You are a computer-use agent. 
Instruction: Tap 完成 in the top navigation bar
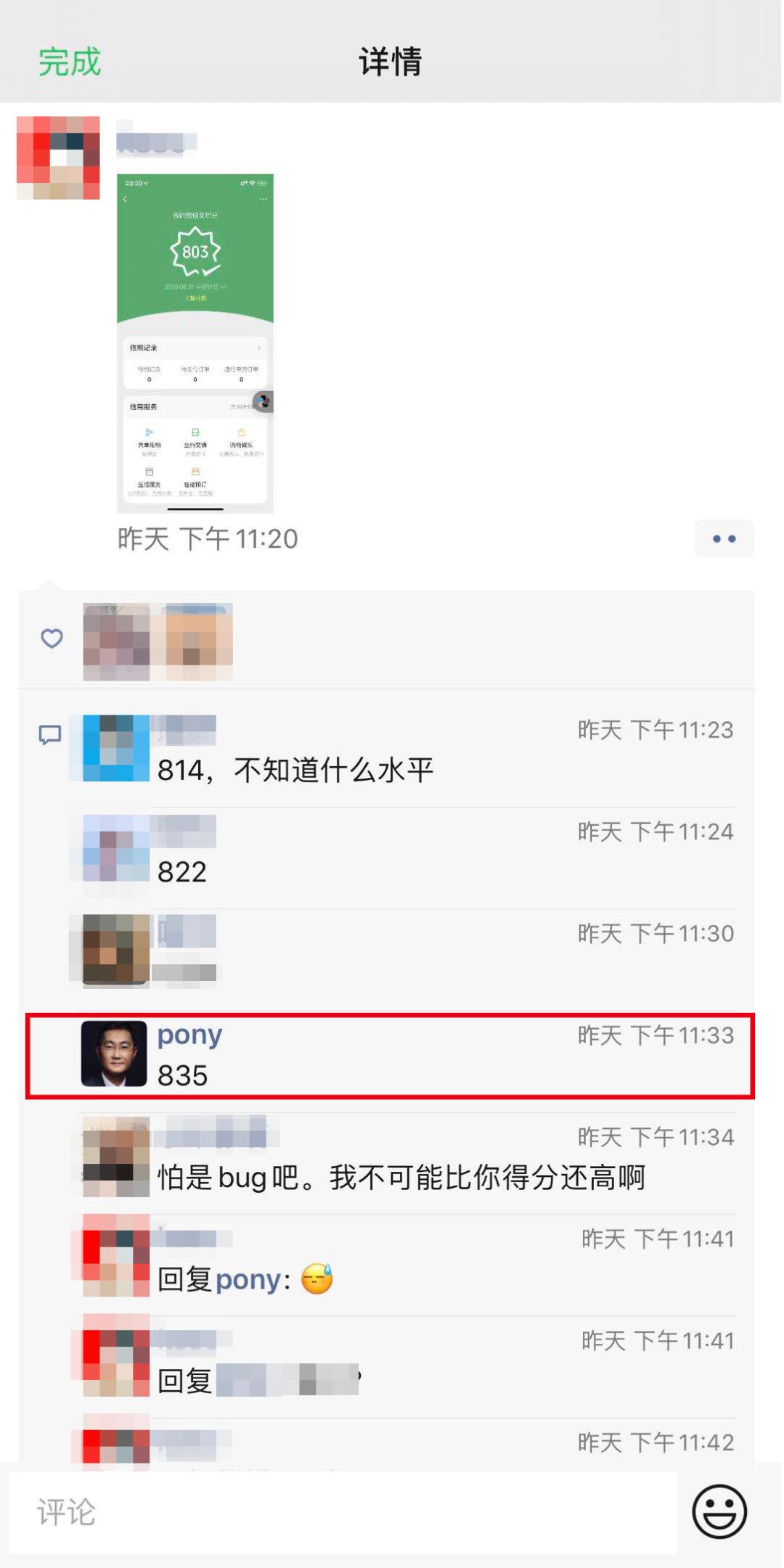(68, 62)
